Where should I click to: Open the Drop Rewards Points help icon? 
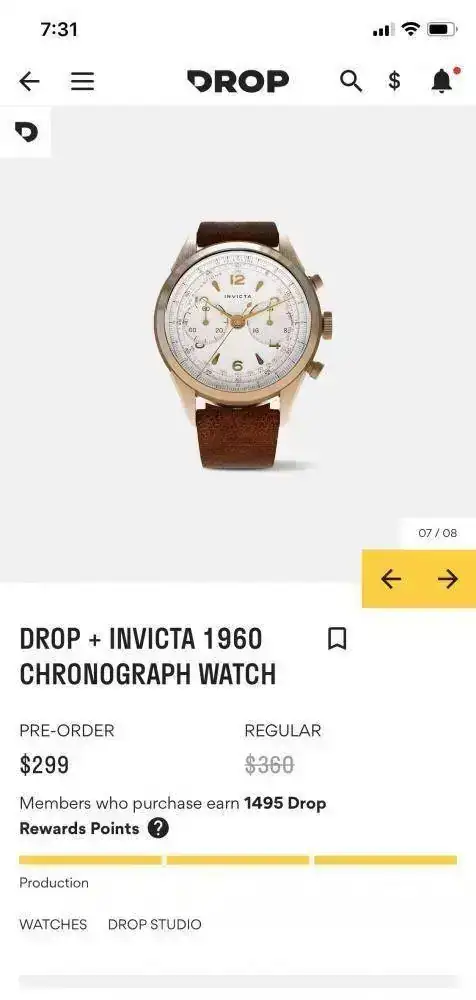pyautogui.click(x=158, y=828)
